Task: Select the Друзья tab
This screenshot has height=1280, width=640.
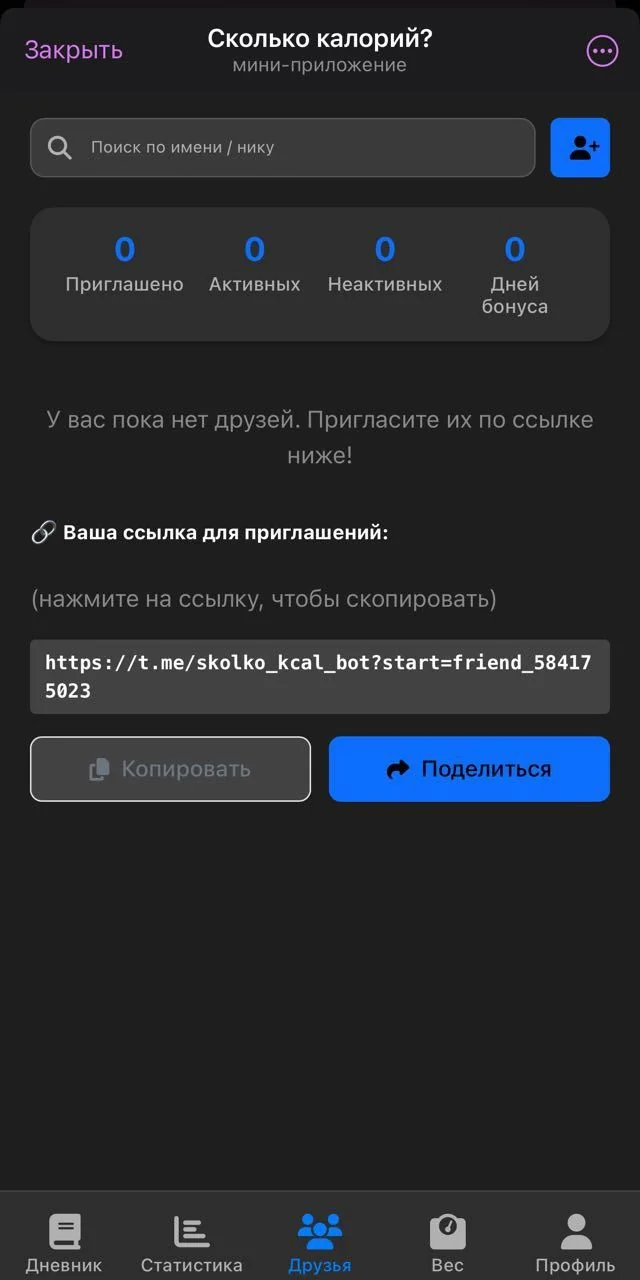Action: coord(320,1243)
